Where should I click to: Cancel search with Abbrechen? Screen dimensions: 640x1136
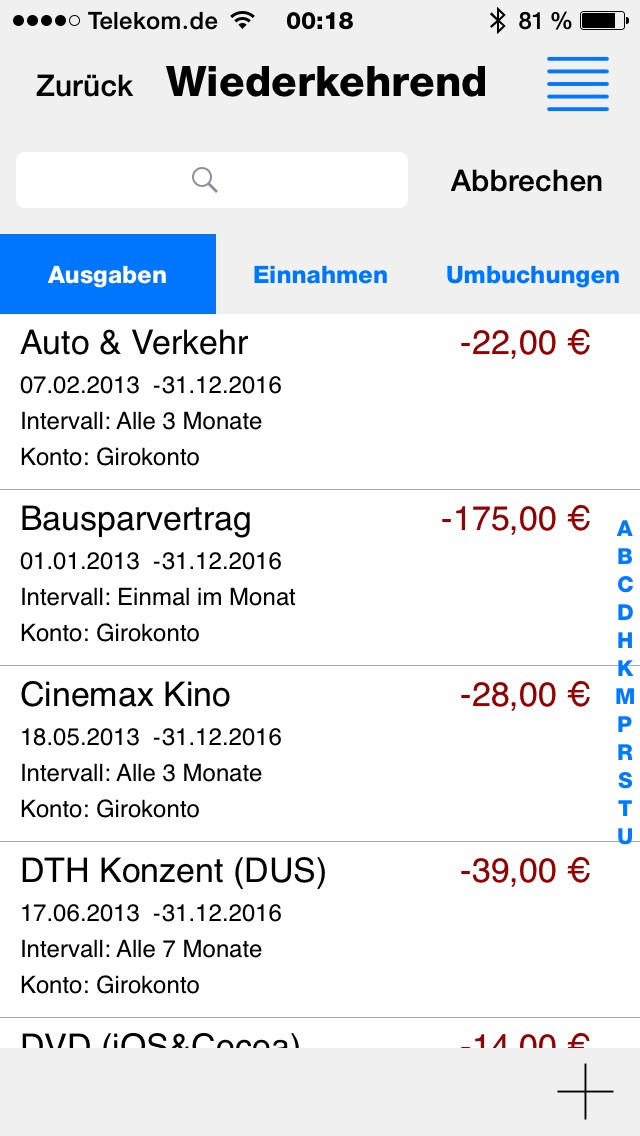[x=526, y=180]
